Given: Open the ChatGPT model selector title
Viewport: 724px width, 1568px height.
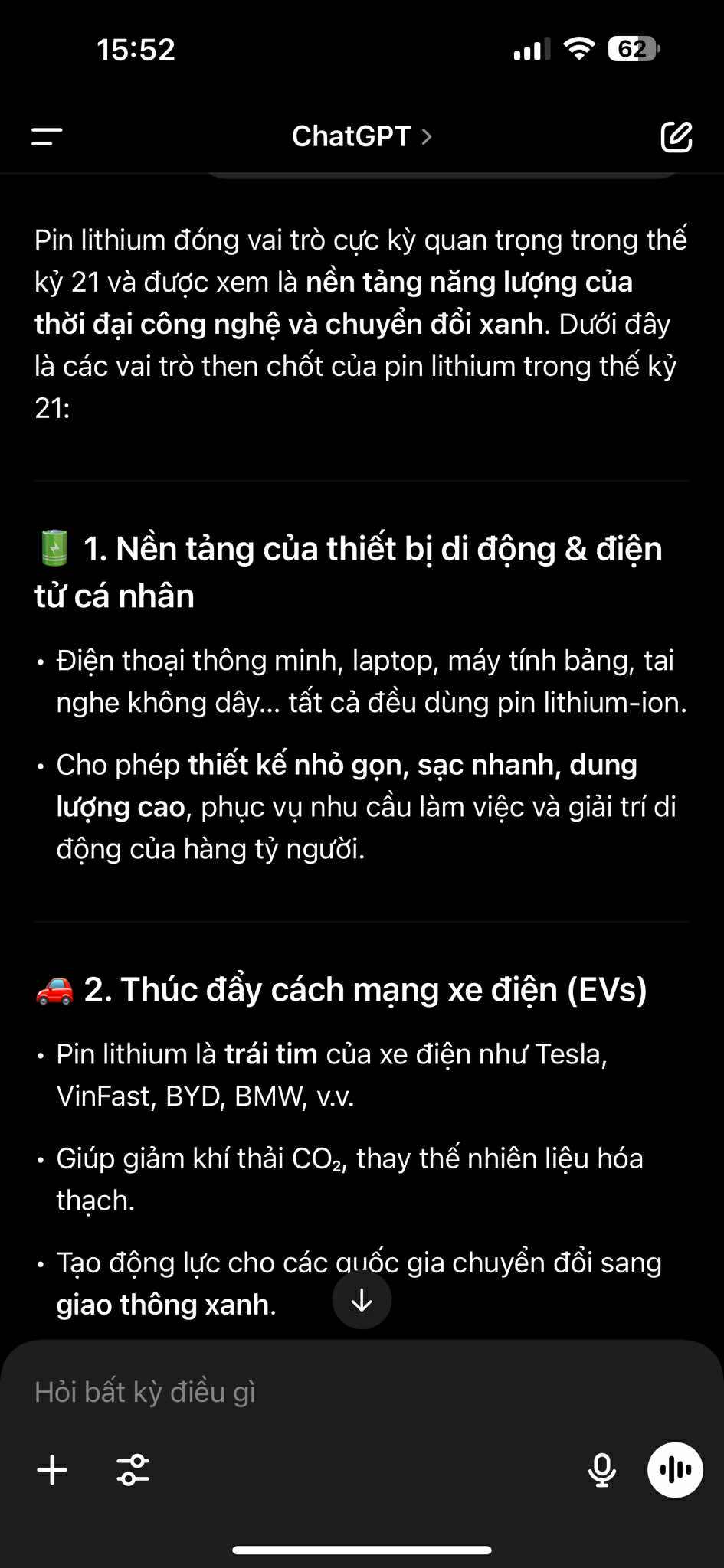Looking at the screenshot, I should pyautogui.click(x=362, y=136).
